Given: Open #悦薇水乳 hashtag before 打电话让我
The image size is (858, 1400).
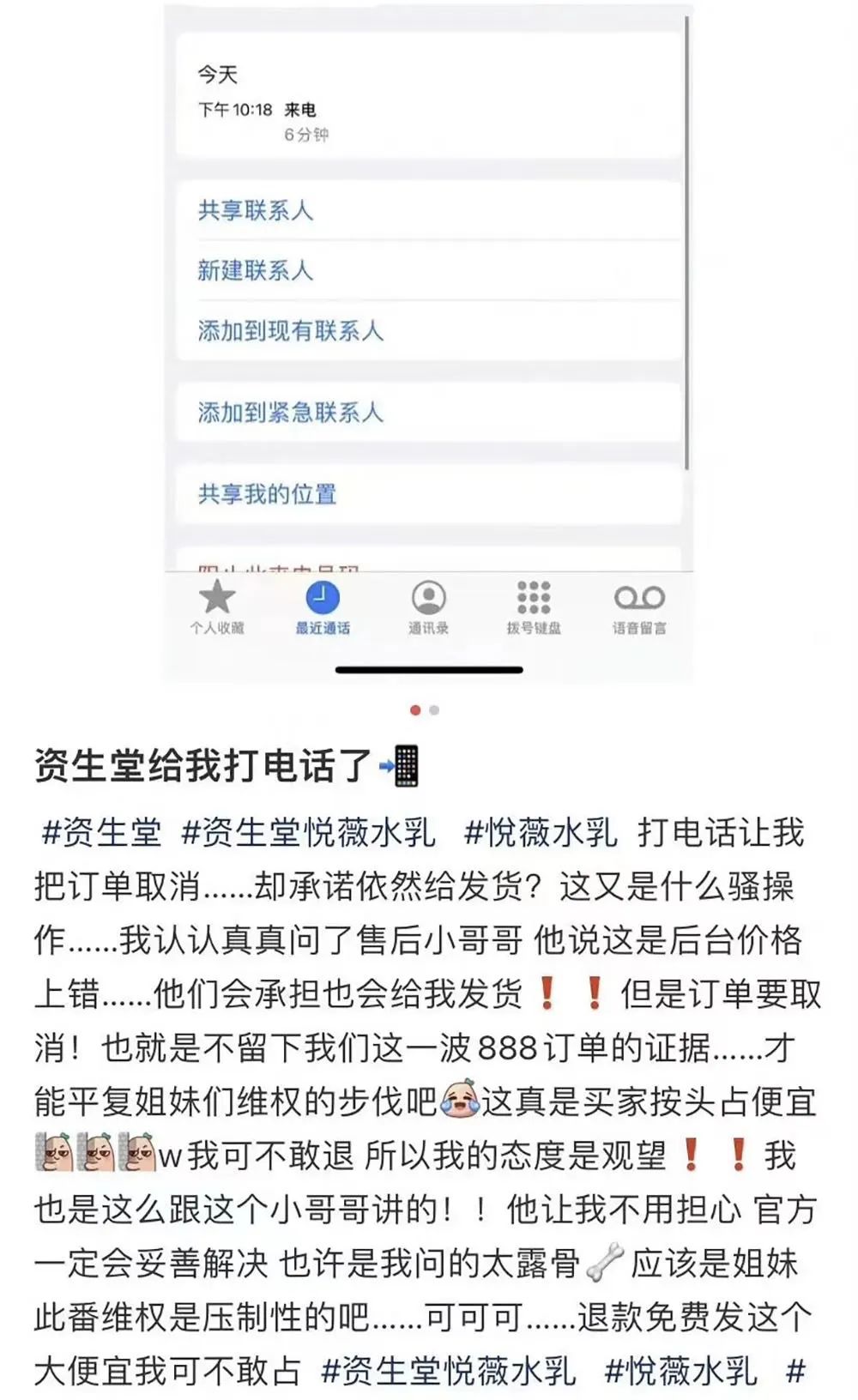Looking at the screenshot, I should 541,832.
